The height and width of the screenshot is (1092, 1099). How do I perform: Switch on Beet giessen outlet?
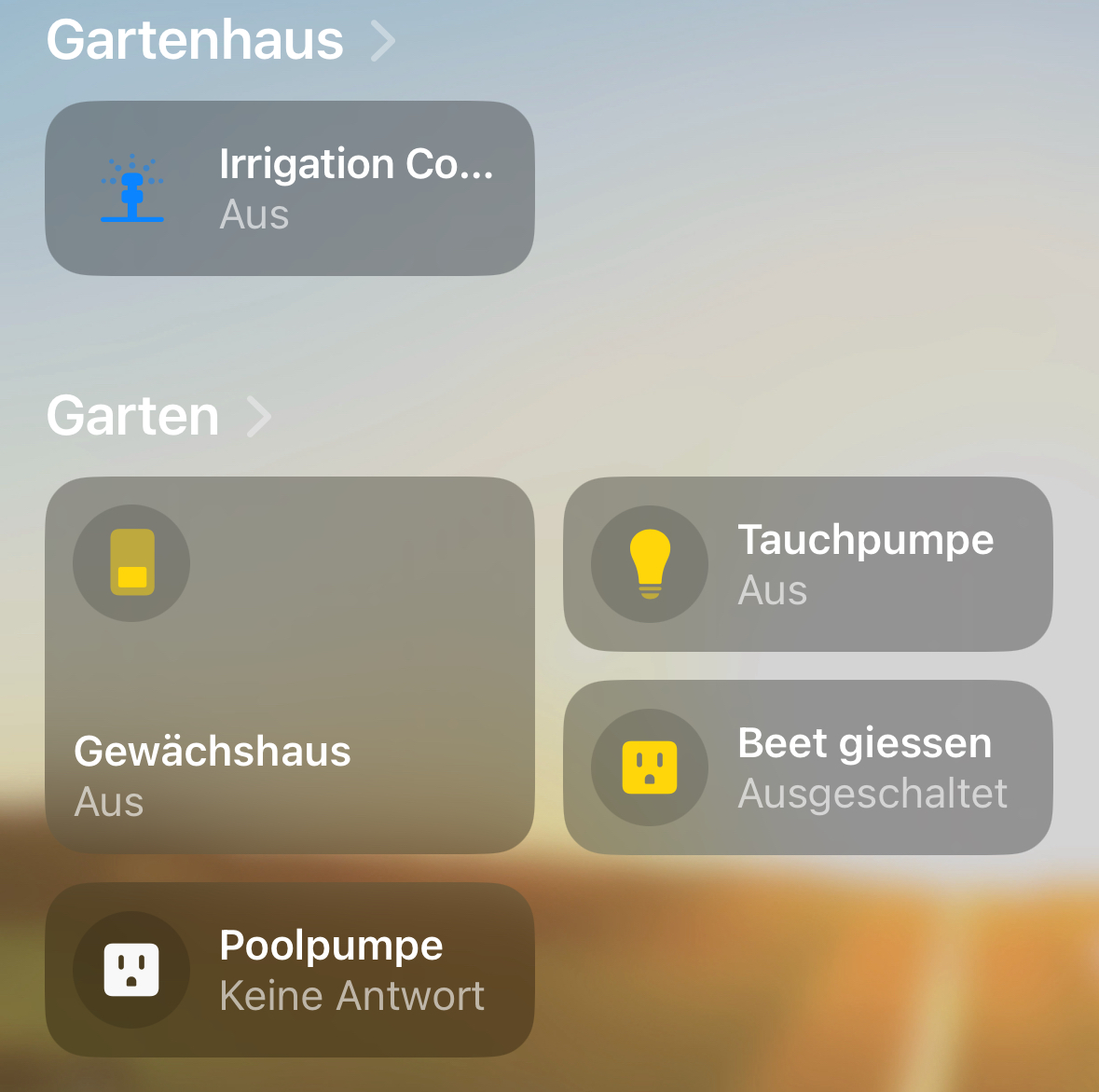point(650,767)
